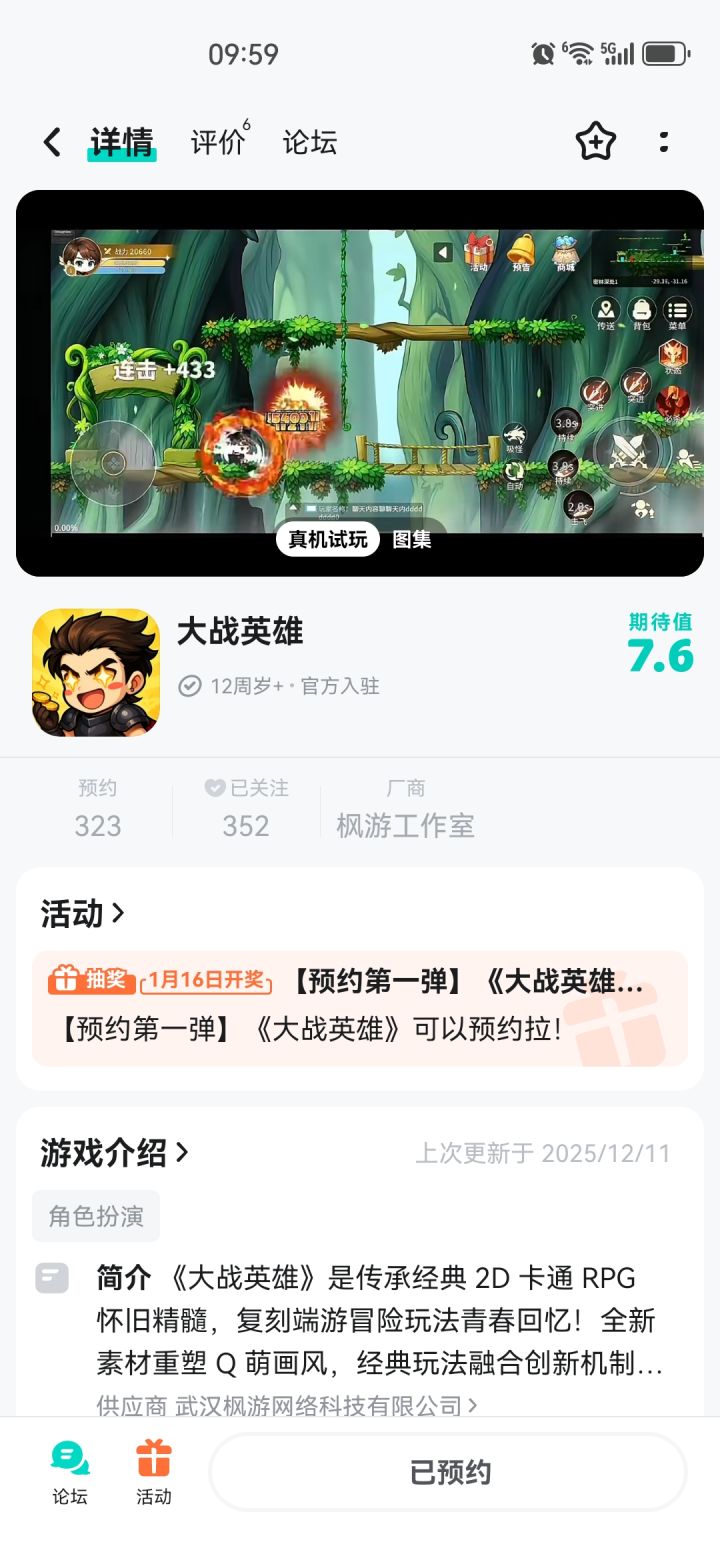Open the three-dot more options menu
This screenshot has width=720, height=1560.
pyautogui.click(x=664, y=142)
